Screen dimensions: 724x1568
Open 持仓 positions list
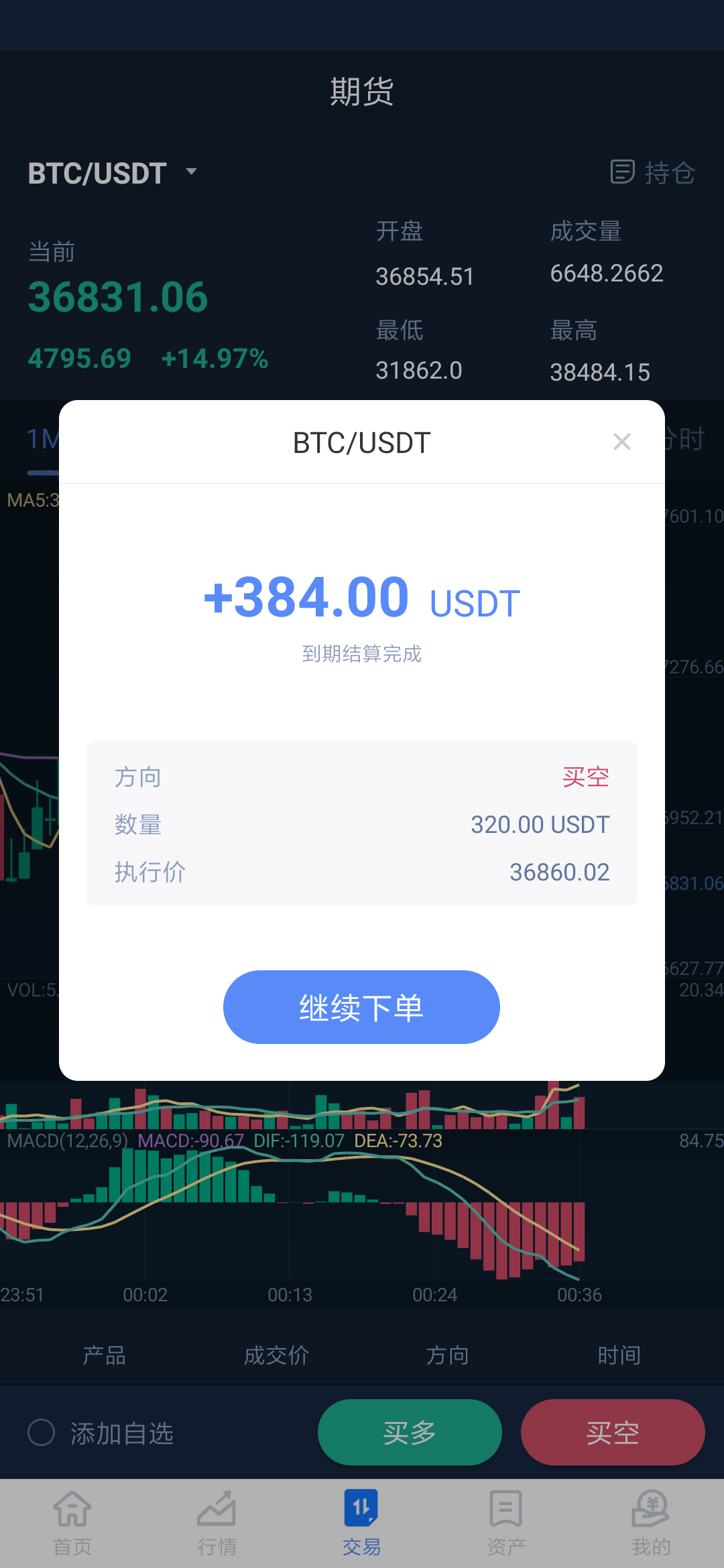(x=652, y=172)
